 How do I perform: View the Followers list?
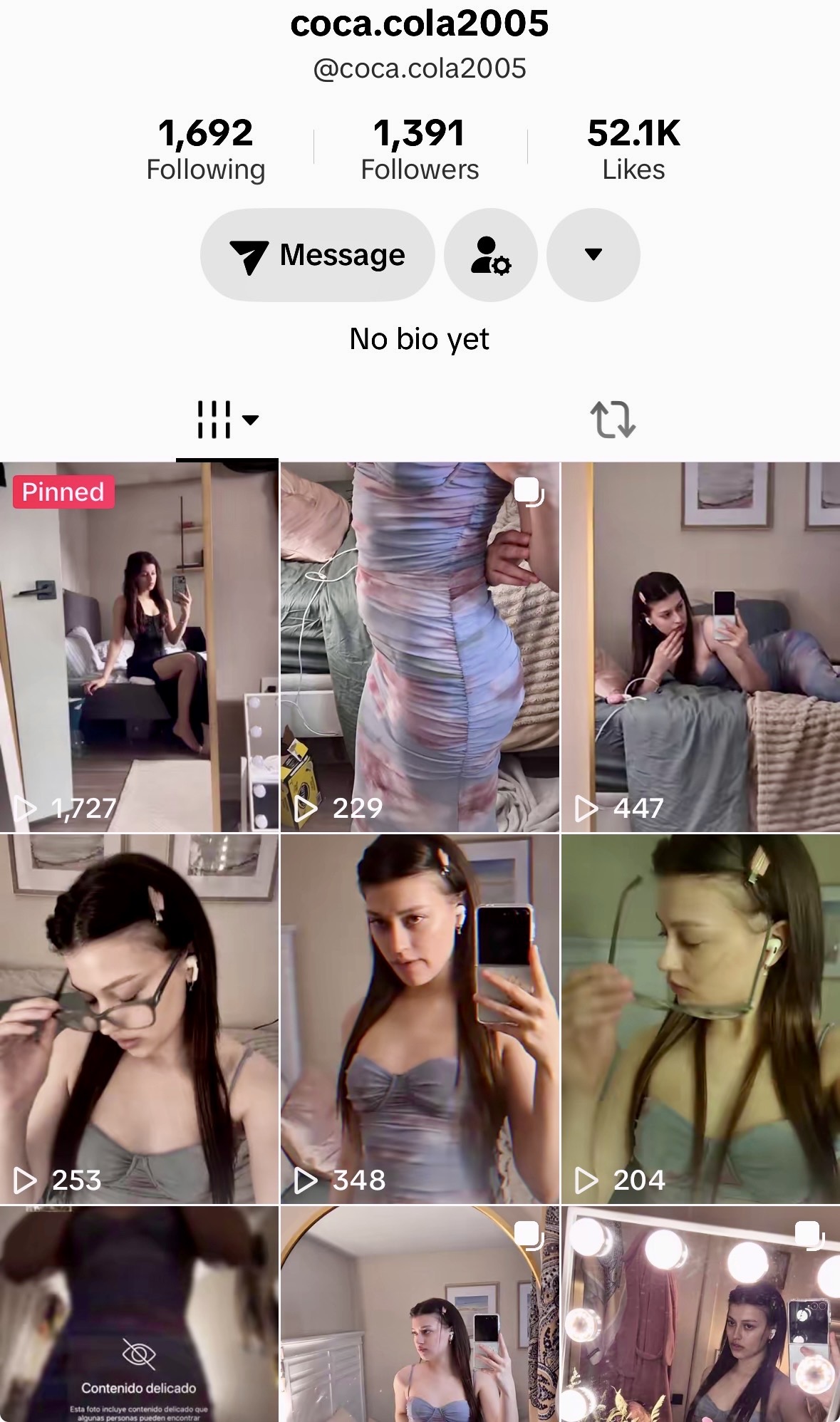[420, 150]
